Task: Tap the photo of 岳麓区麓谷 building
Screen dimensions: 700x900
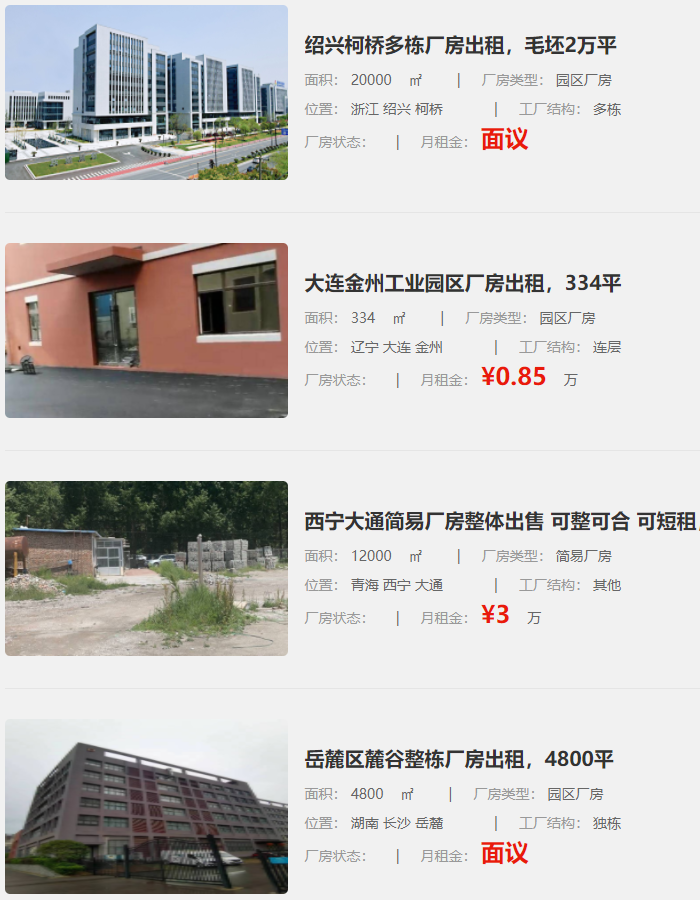Action: (x=146, y=806)
